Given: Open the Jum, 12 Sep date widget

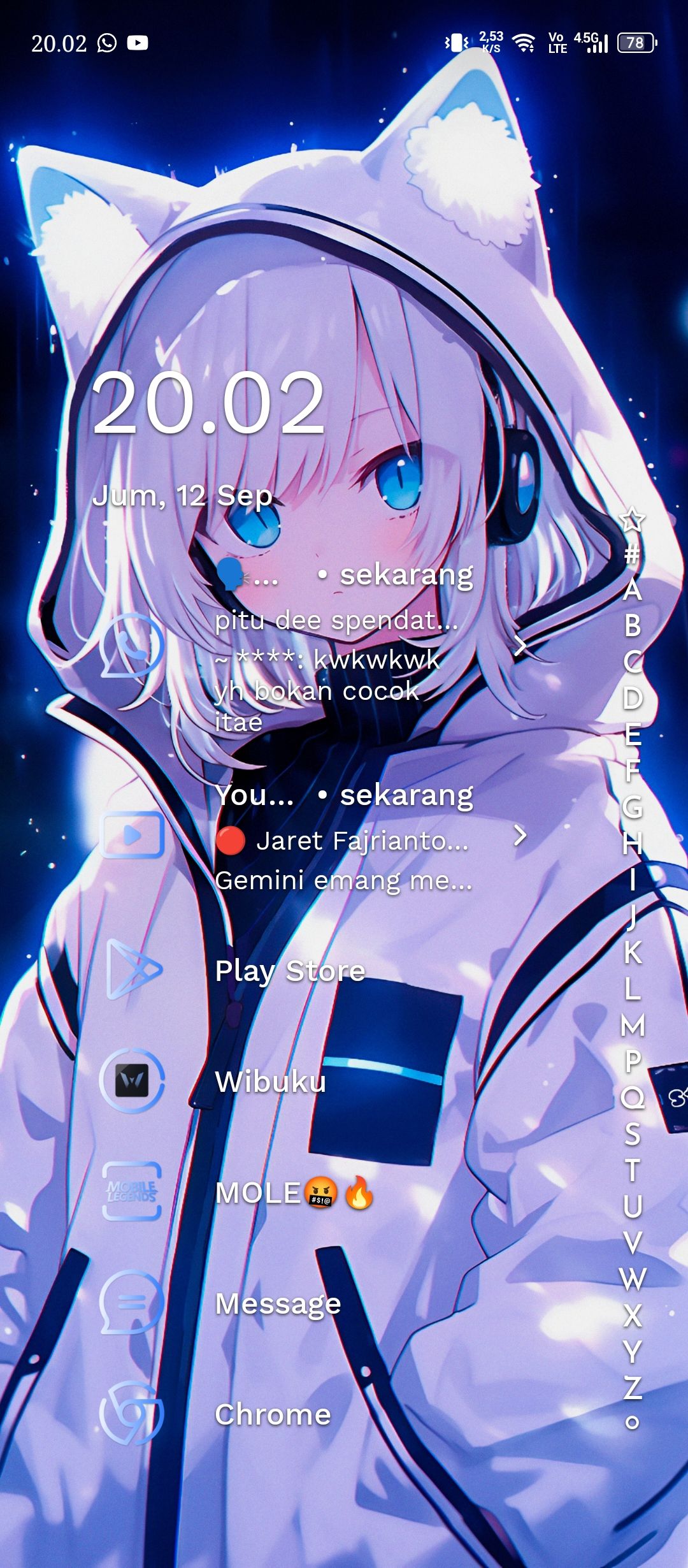Looking at the screenshot, I should (183, 496).
